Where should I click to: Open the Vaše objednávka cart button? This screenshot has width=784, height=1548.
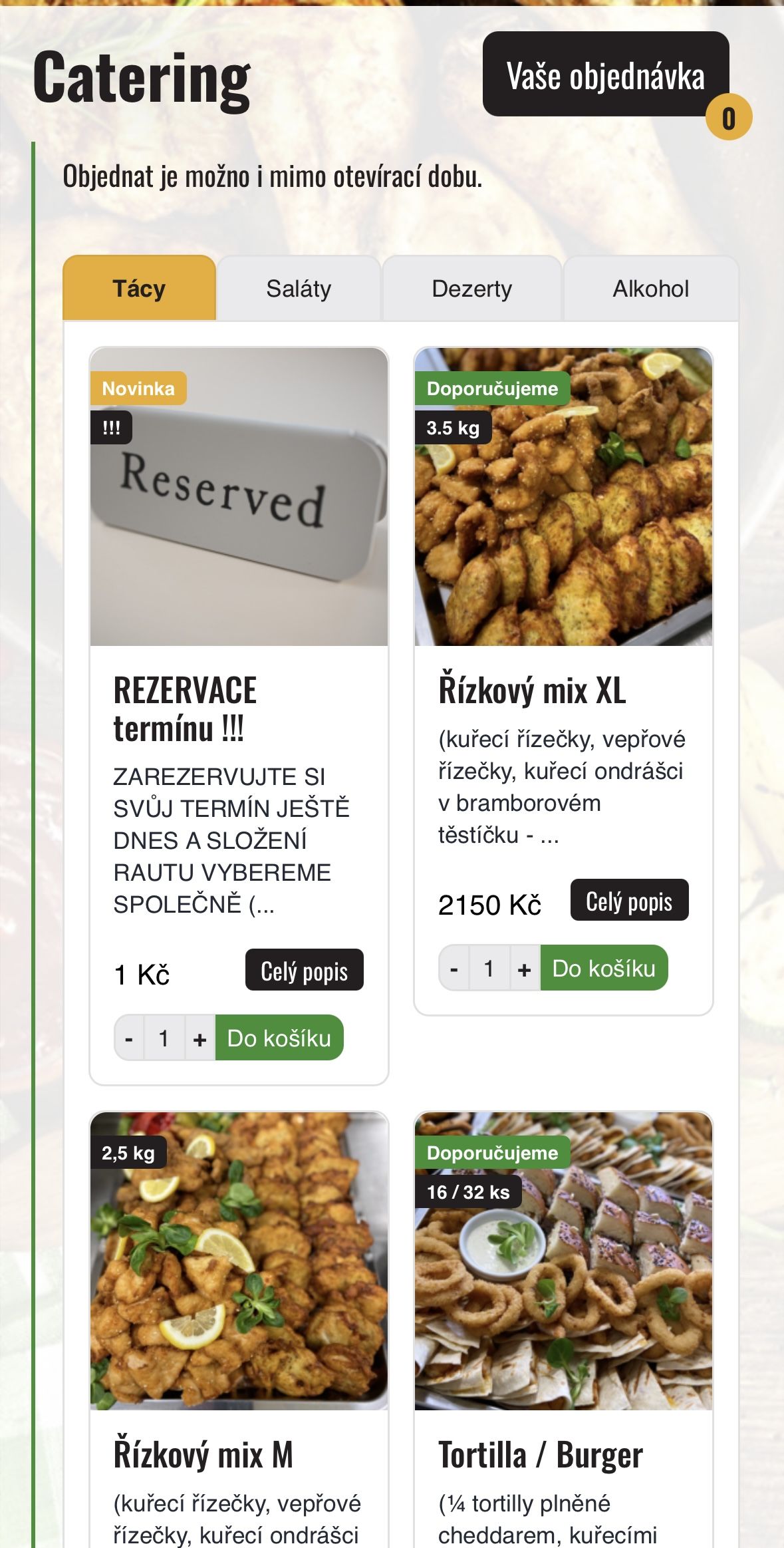(x=605, y=75)
